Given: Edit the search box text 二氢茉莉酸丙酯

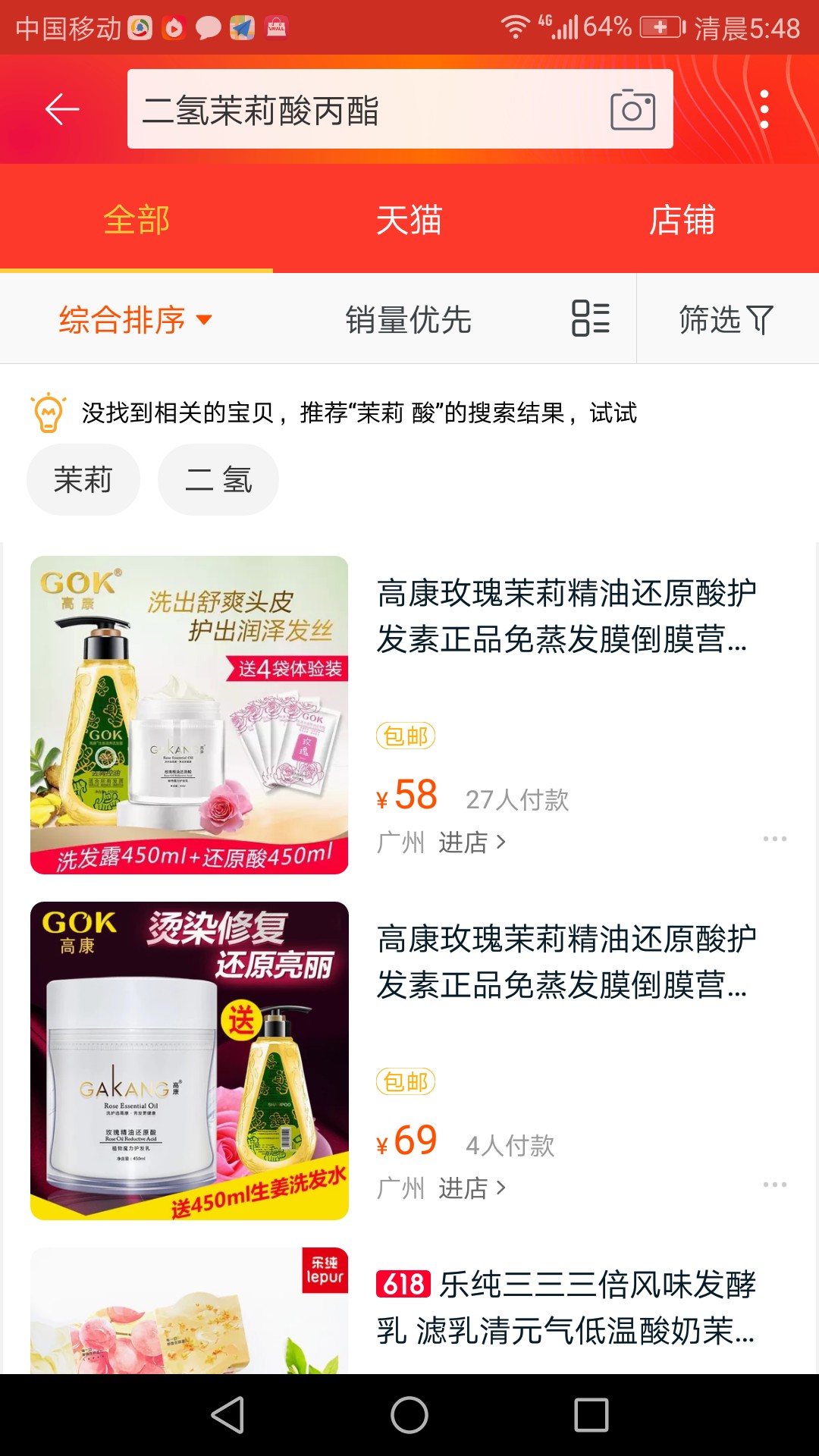Looking at the screenshot, I should point(364,110).
